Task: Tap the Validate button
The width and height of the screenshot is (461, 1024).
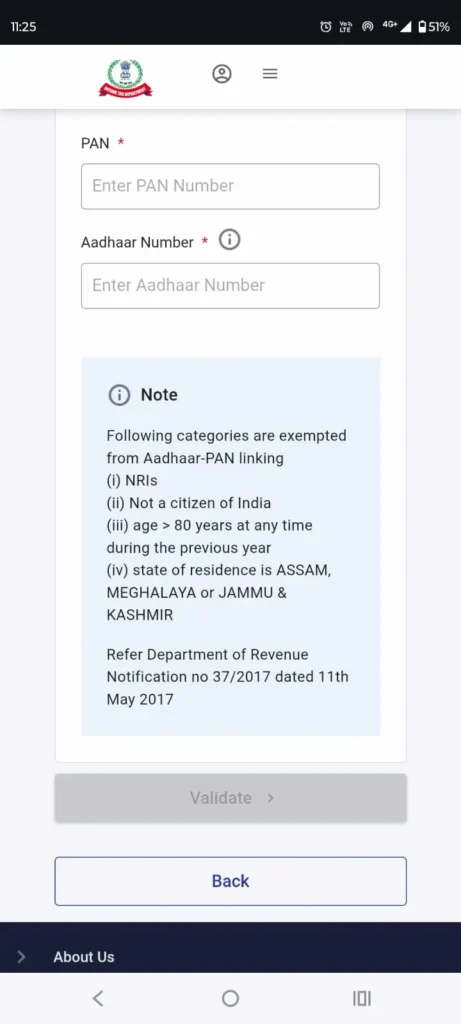Action: [230, 798]
